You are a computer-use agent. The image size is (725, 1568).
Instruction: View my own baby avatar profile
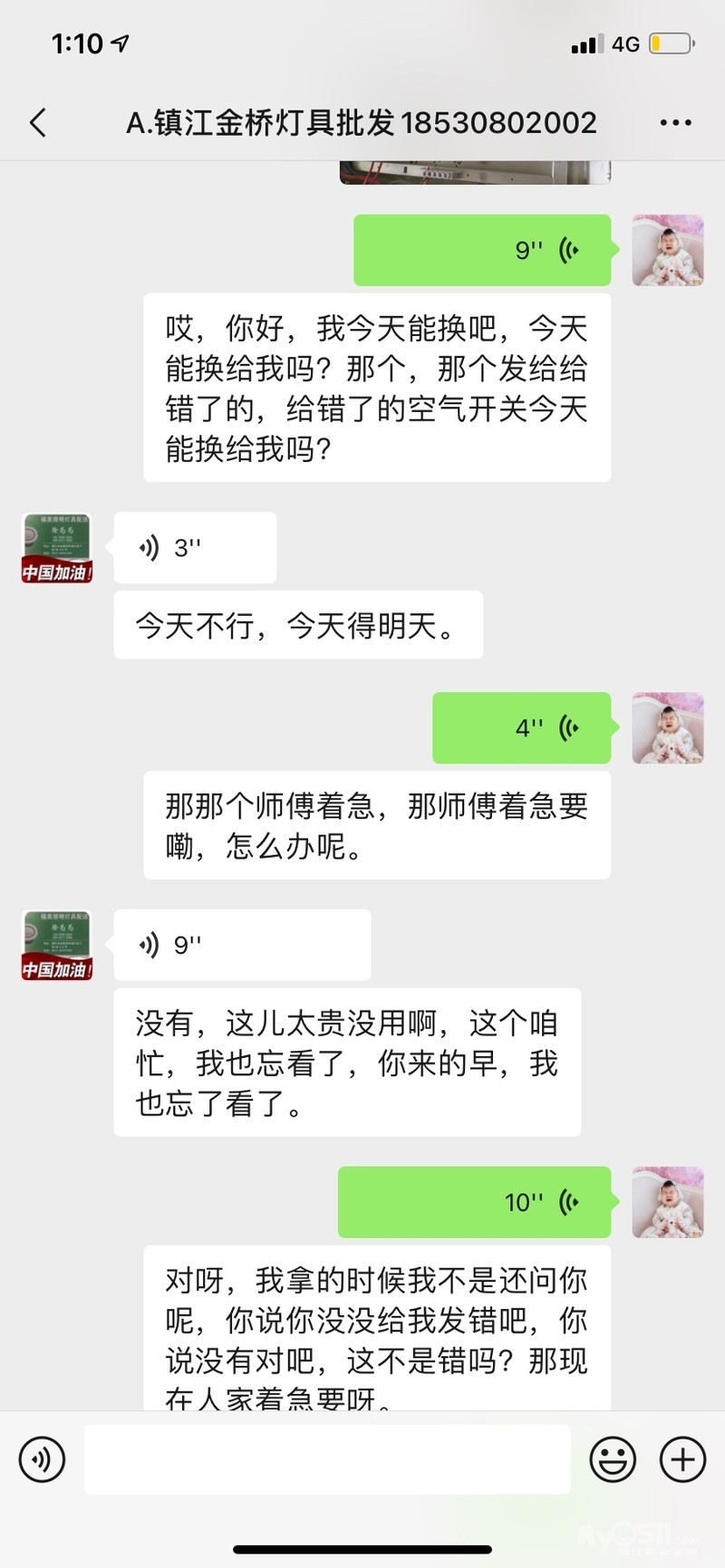[668, 250]
